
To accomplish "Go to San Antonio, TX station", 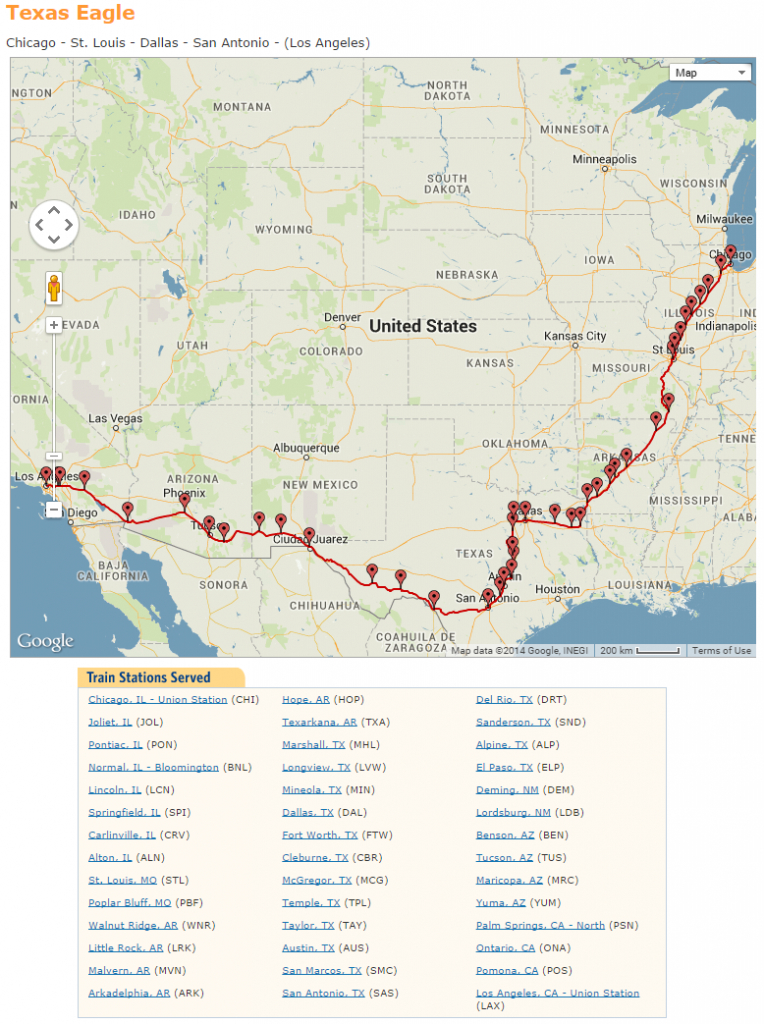I will pos(323,993).
